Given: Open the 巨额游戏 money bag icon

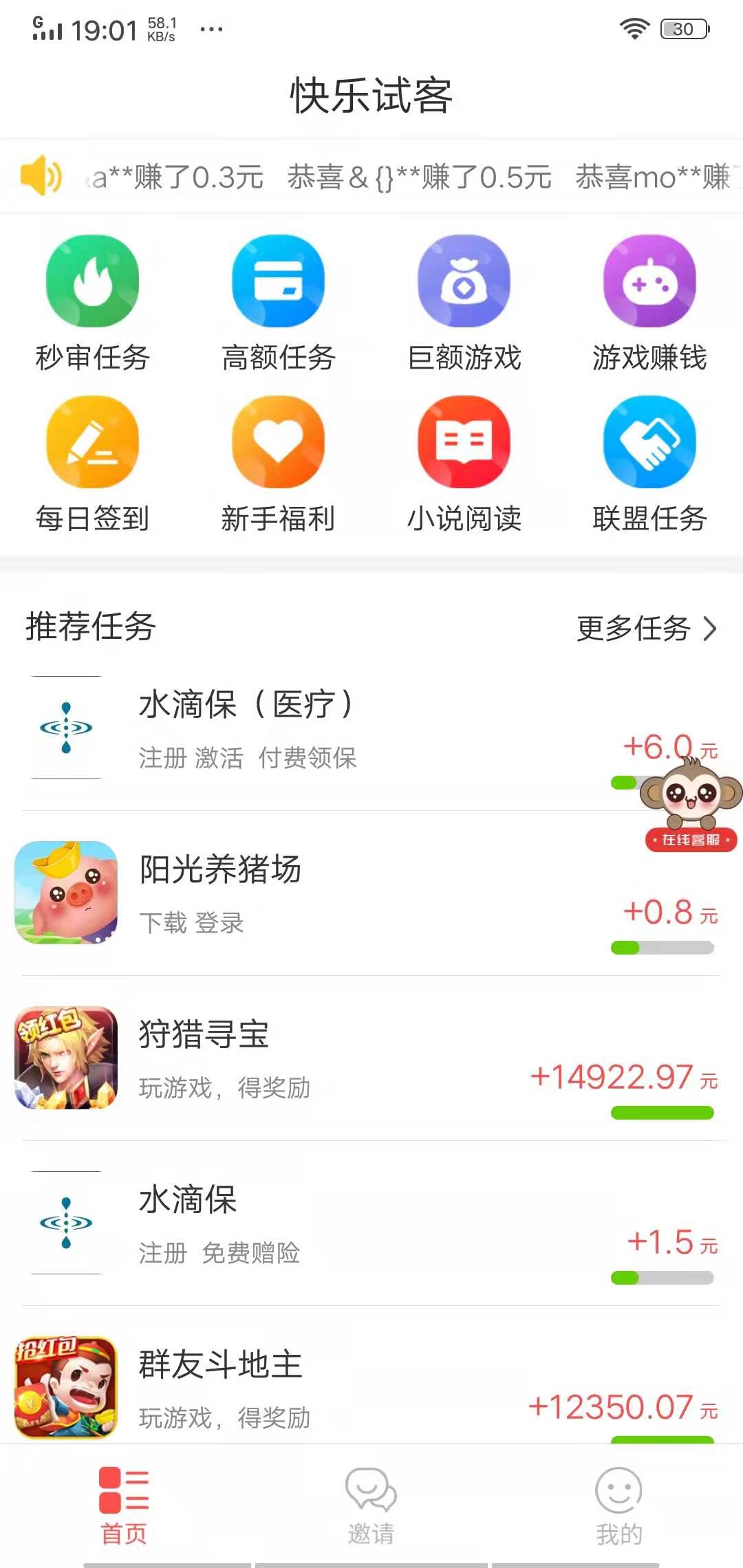Looking at the screenshot, I should (x=464, y=281).
